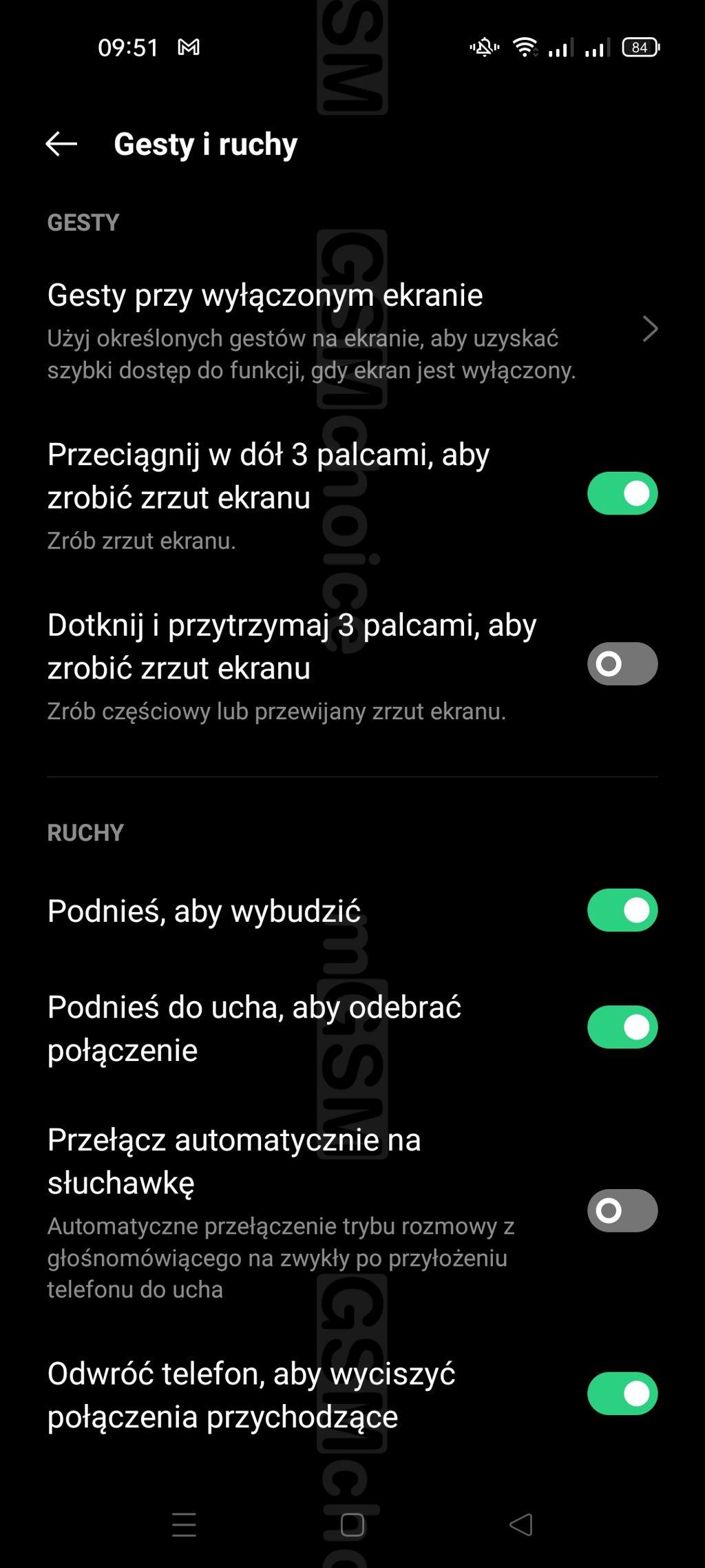Viewport: 705px width, 1568px height.
Task: Tap the system home button
Action: click(x=352, y=1525)
